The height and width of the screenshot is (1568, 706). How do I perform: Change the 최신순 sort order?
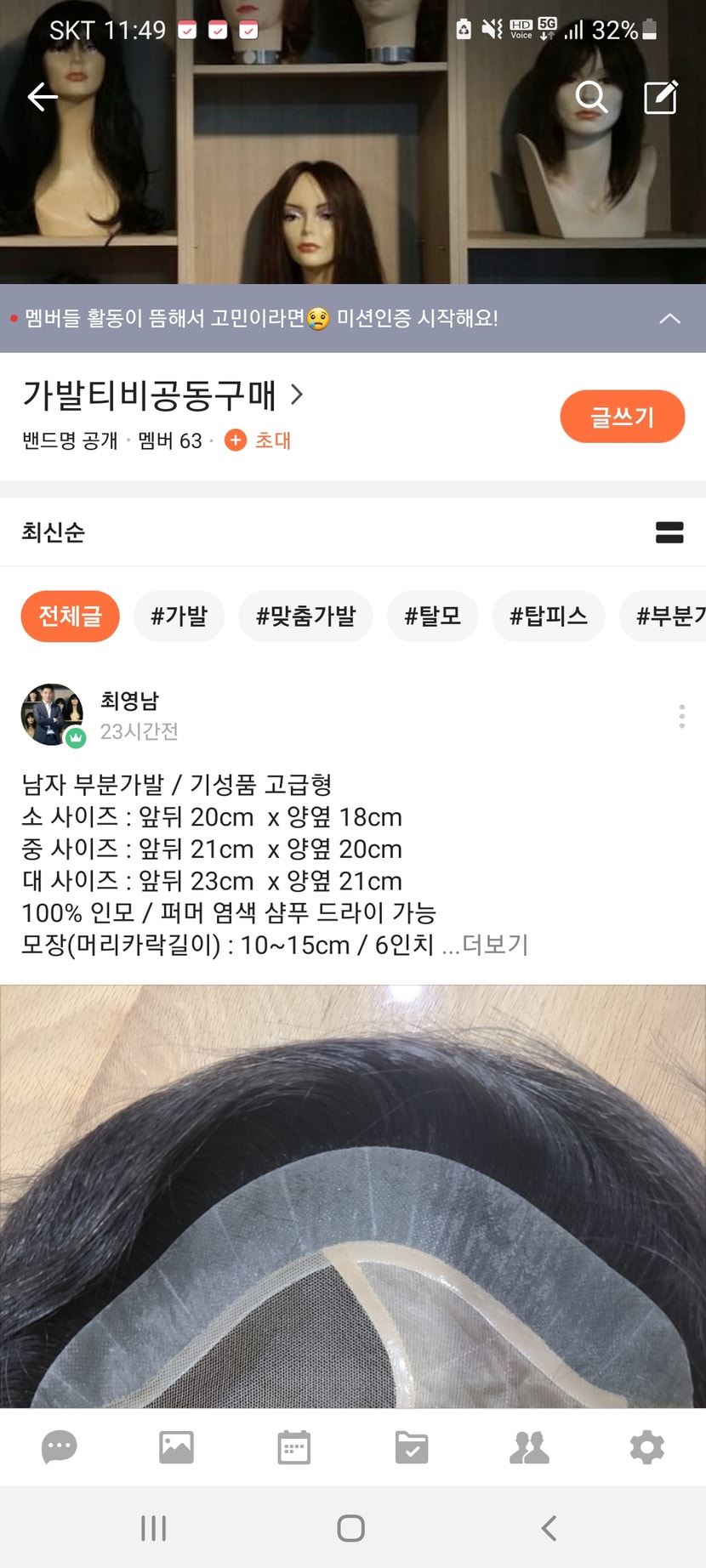click(53, 532)
